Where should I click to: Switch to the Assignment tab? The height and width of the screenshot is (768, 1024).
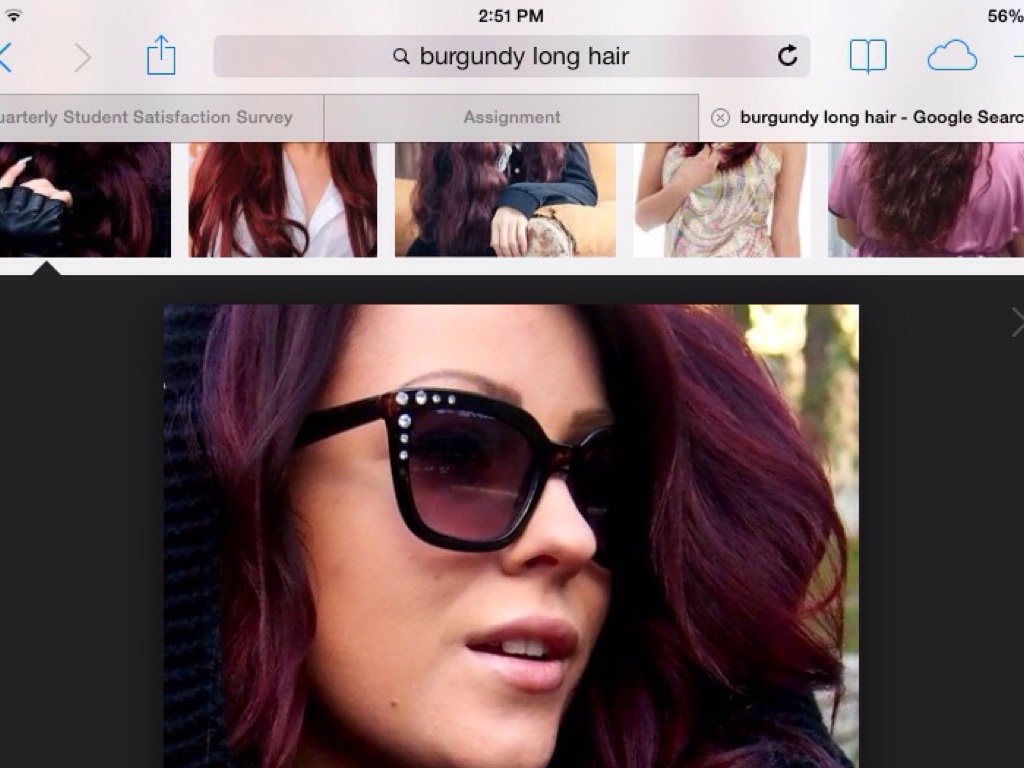pyautogui.click(x=511, y=117)
